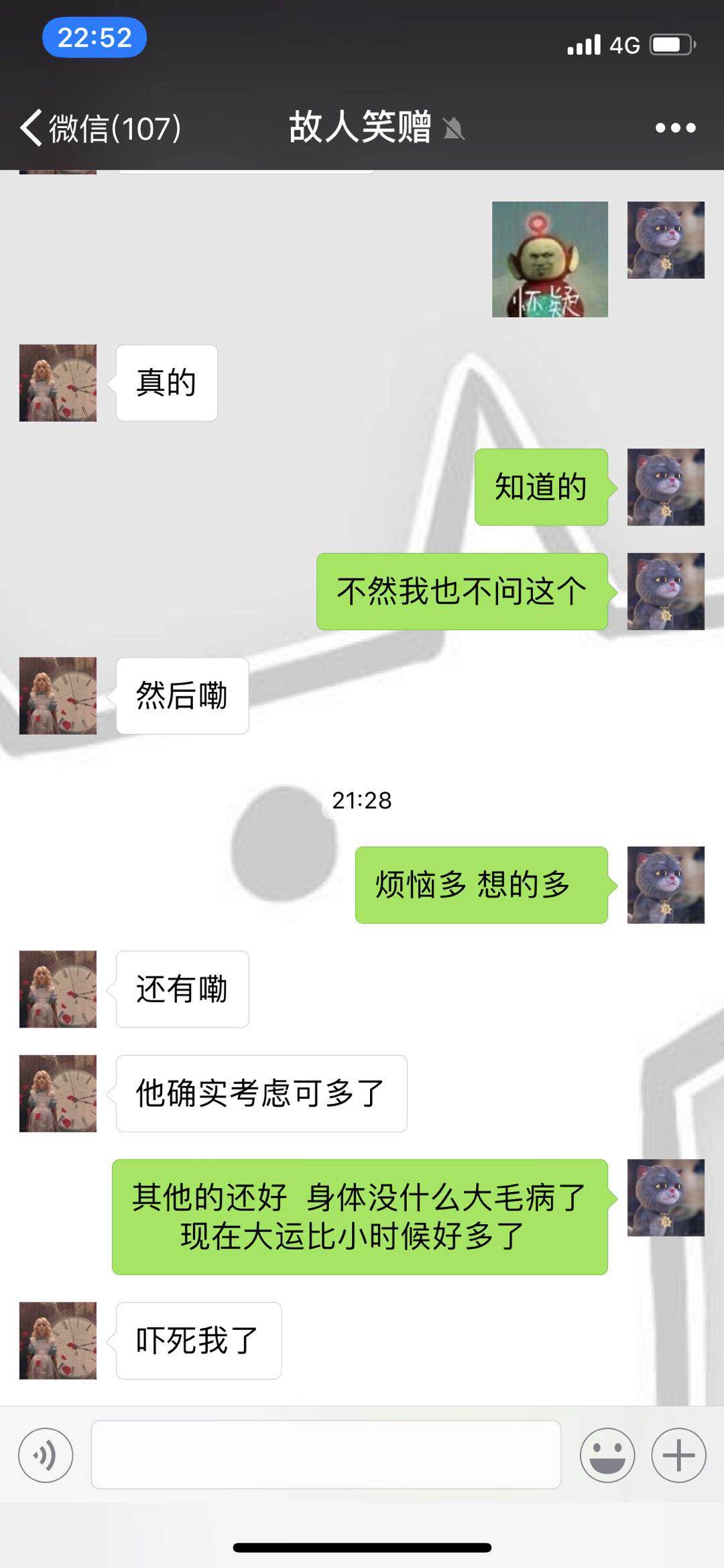Go back to the WeChat chat list

point(101,127)
